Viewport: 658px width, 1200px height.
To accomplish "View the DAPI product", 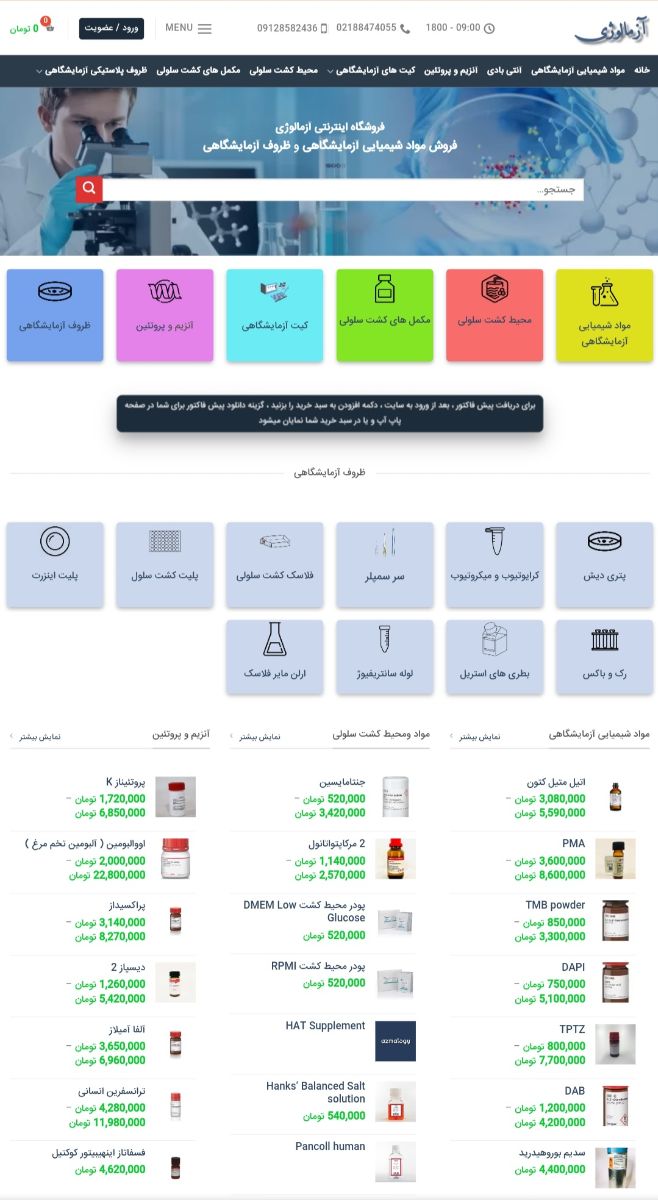I will pyautogui.click(x=573, y=968).
